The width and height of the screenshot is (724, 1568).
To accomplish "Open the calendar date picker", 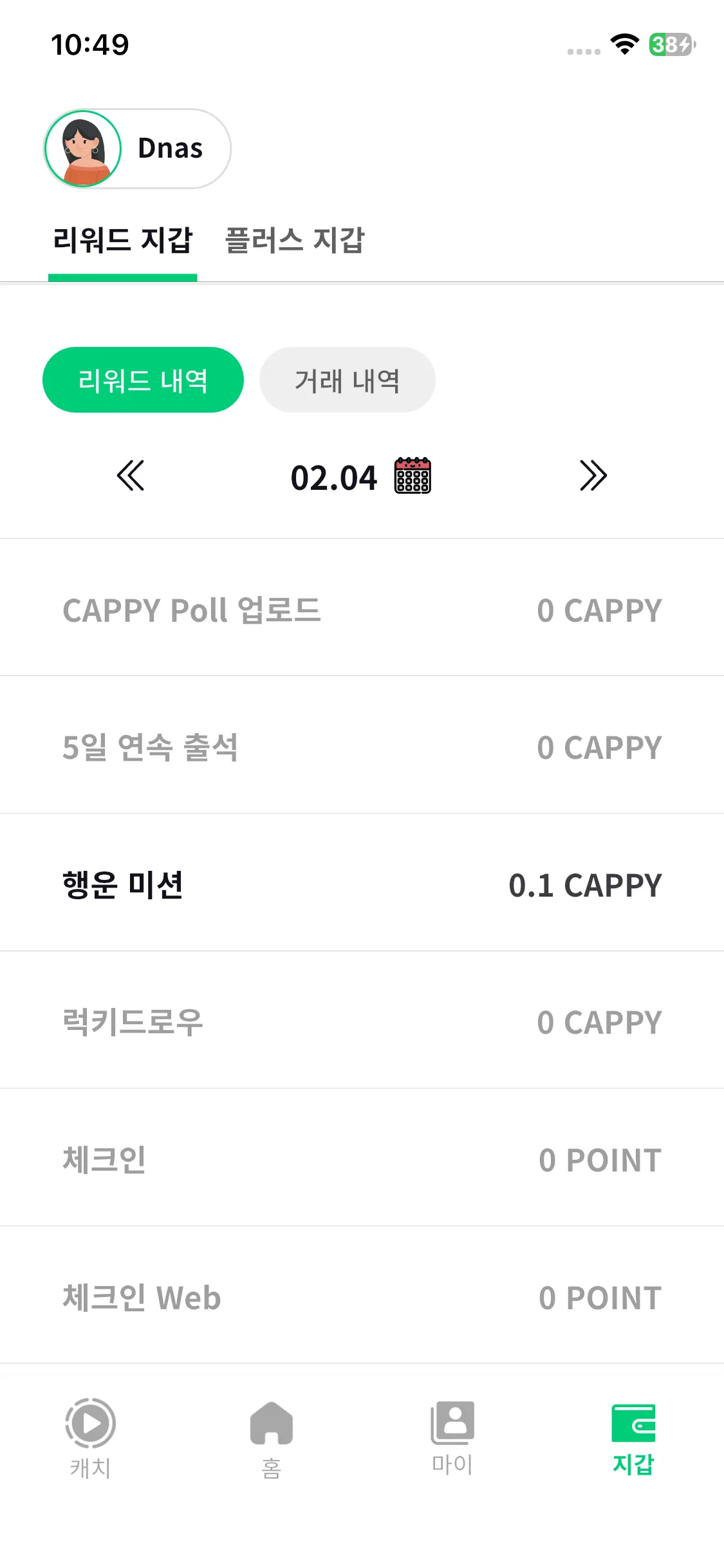I will (413, 476).
